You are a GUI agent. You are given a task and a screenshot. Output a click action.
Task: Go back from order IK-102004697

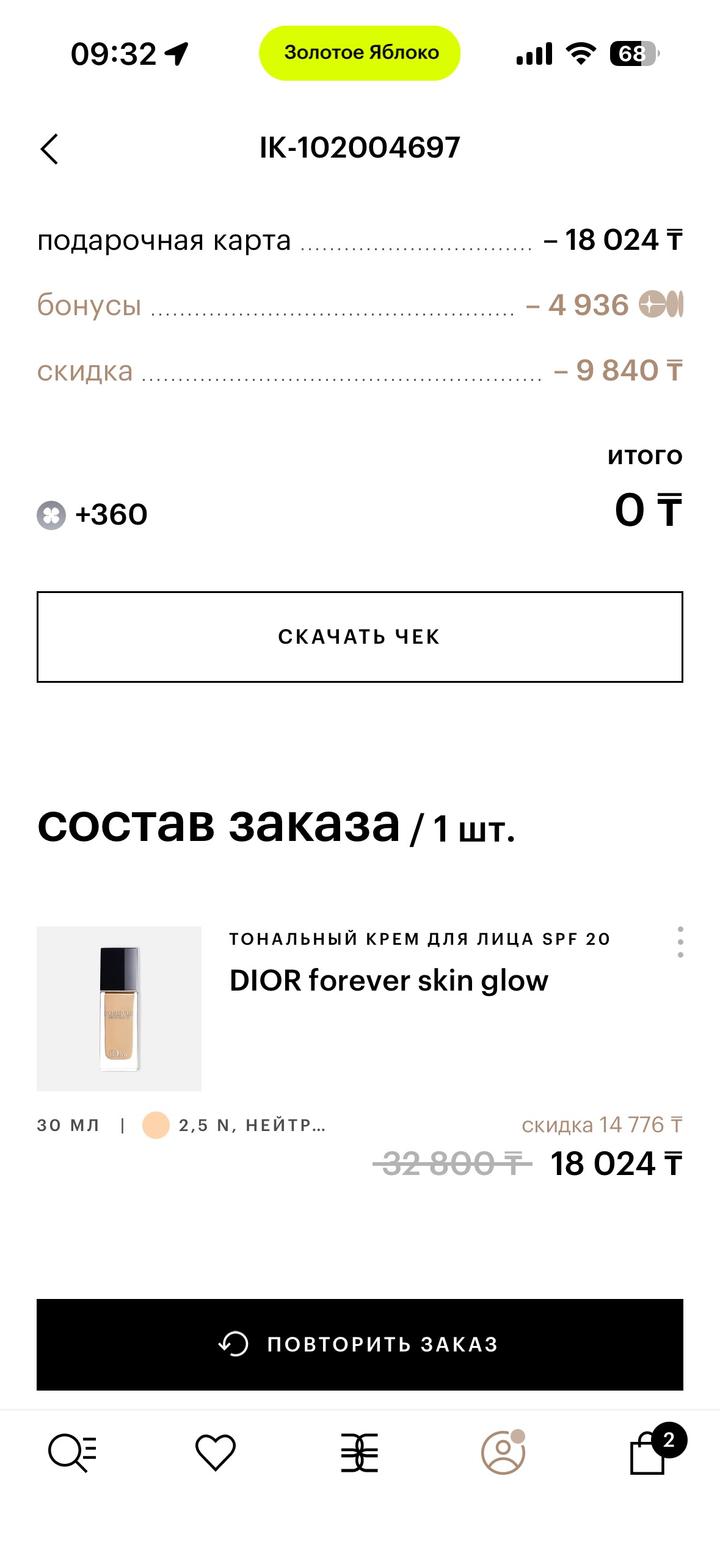49,149
